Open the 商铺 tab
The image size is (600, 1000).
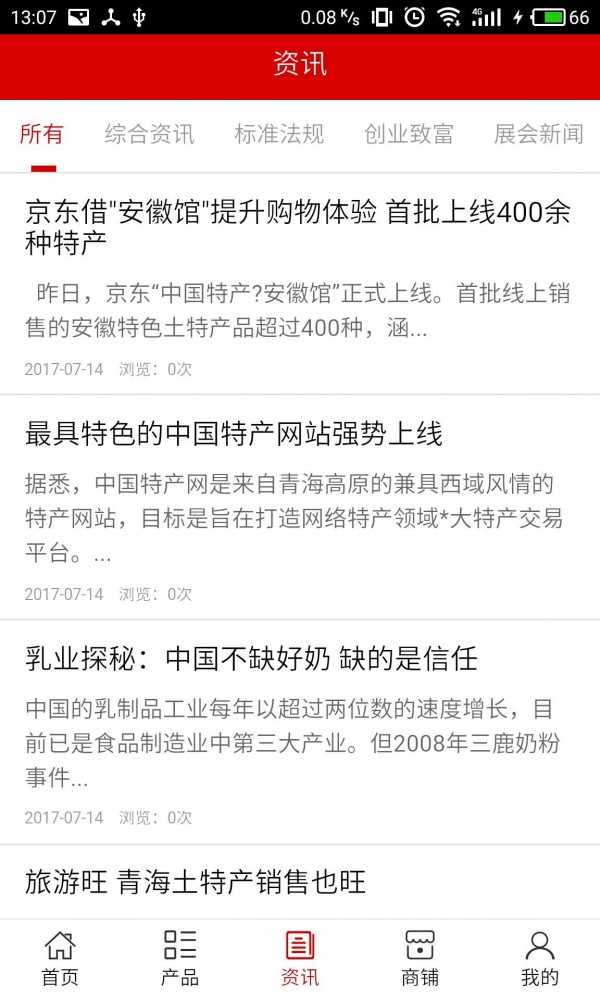[x=420, y=958]
